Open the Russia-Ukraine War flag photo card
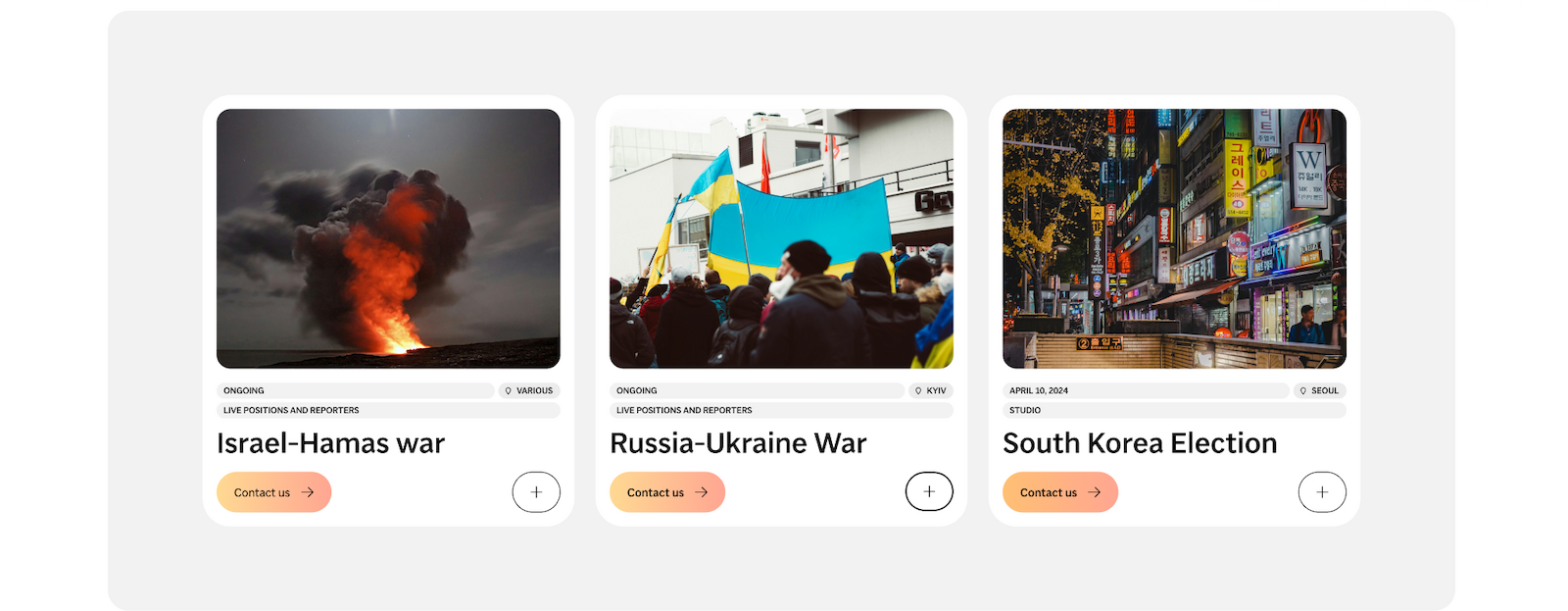Image resolution: width=1568 pixels, height=611 pixels. point(781,238)
